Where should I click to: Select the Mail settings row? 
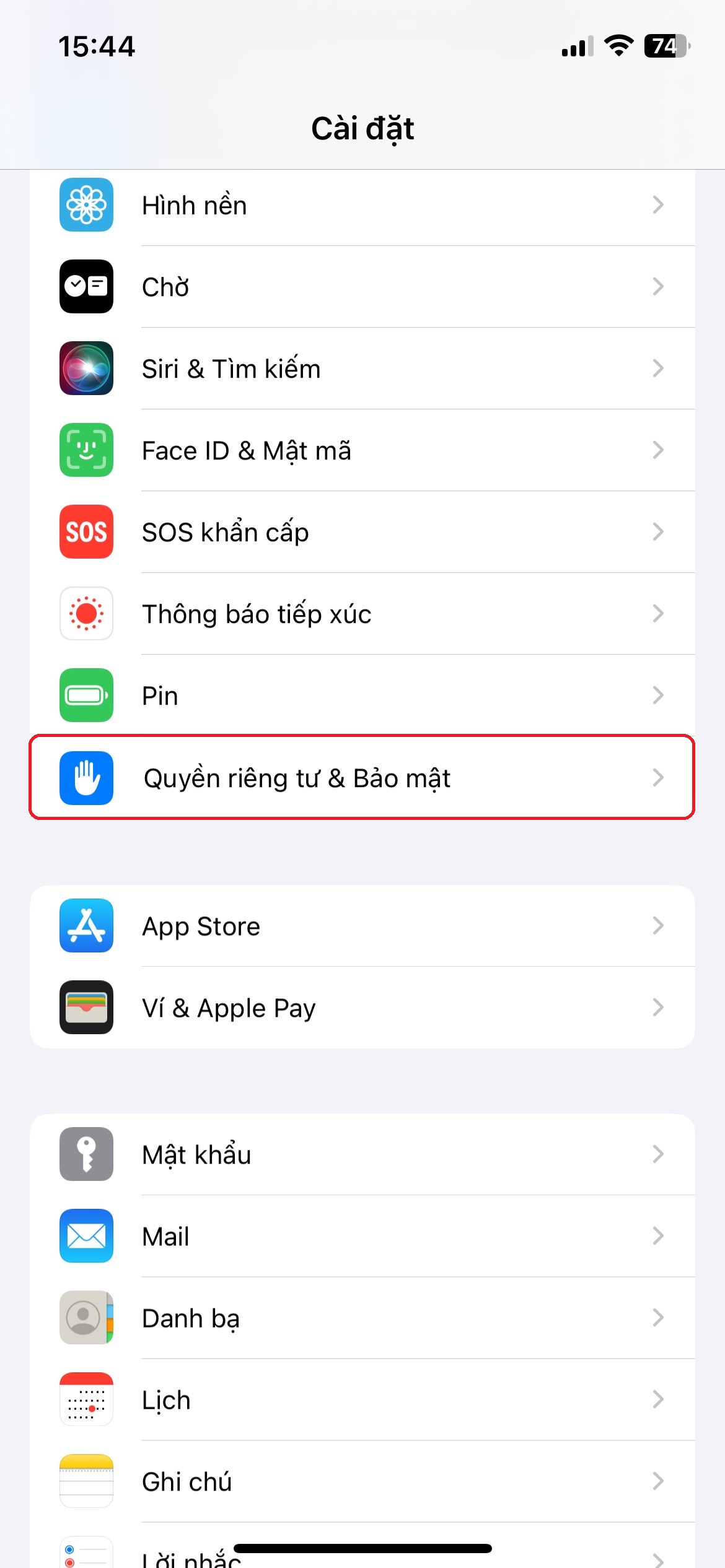(362, 1236)
